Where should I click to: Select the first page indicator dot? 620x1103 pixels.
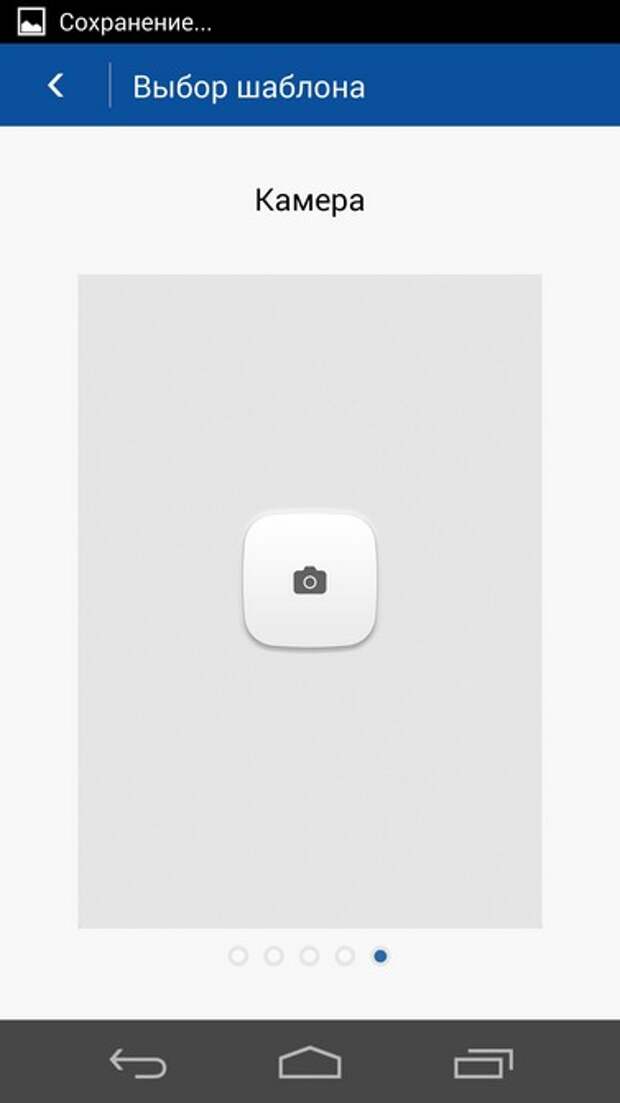(x=238, y=956)
